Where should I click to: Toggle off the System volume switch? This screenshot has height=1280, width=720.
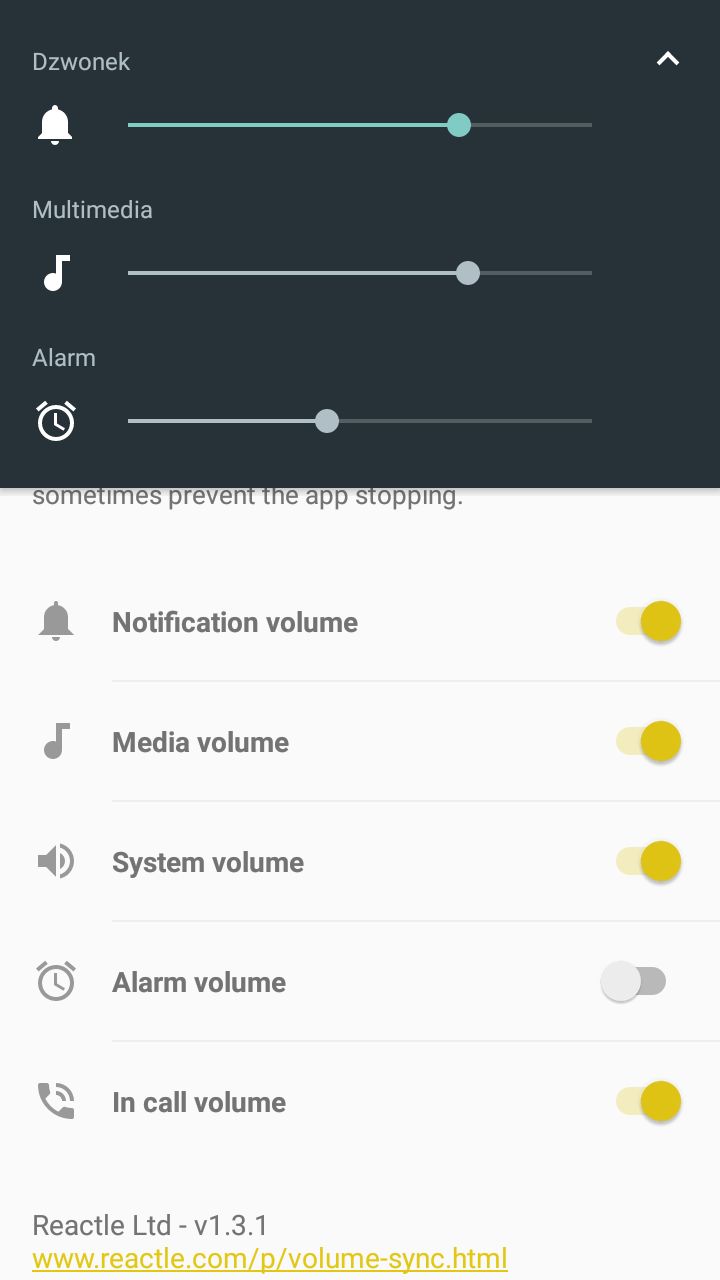648,861
